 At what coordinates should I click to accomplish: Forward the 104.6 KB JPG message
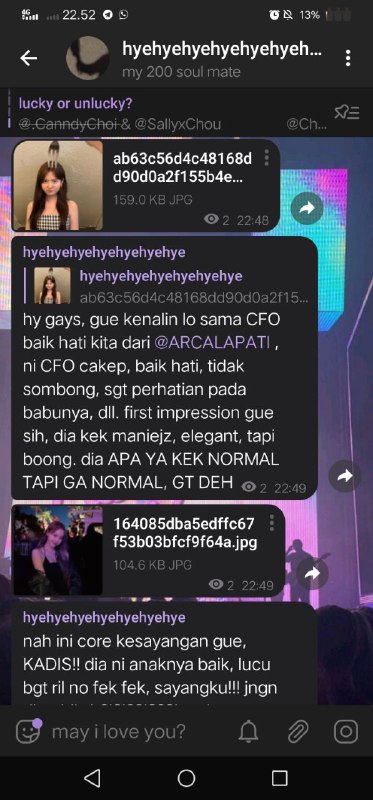pos(312,573)
